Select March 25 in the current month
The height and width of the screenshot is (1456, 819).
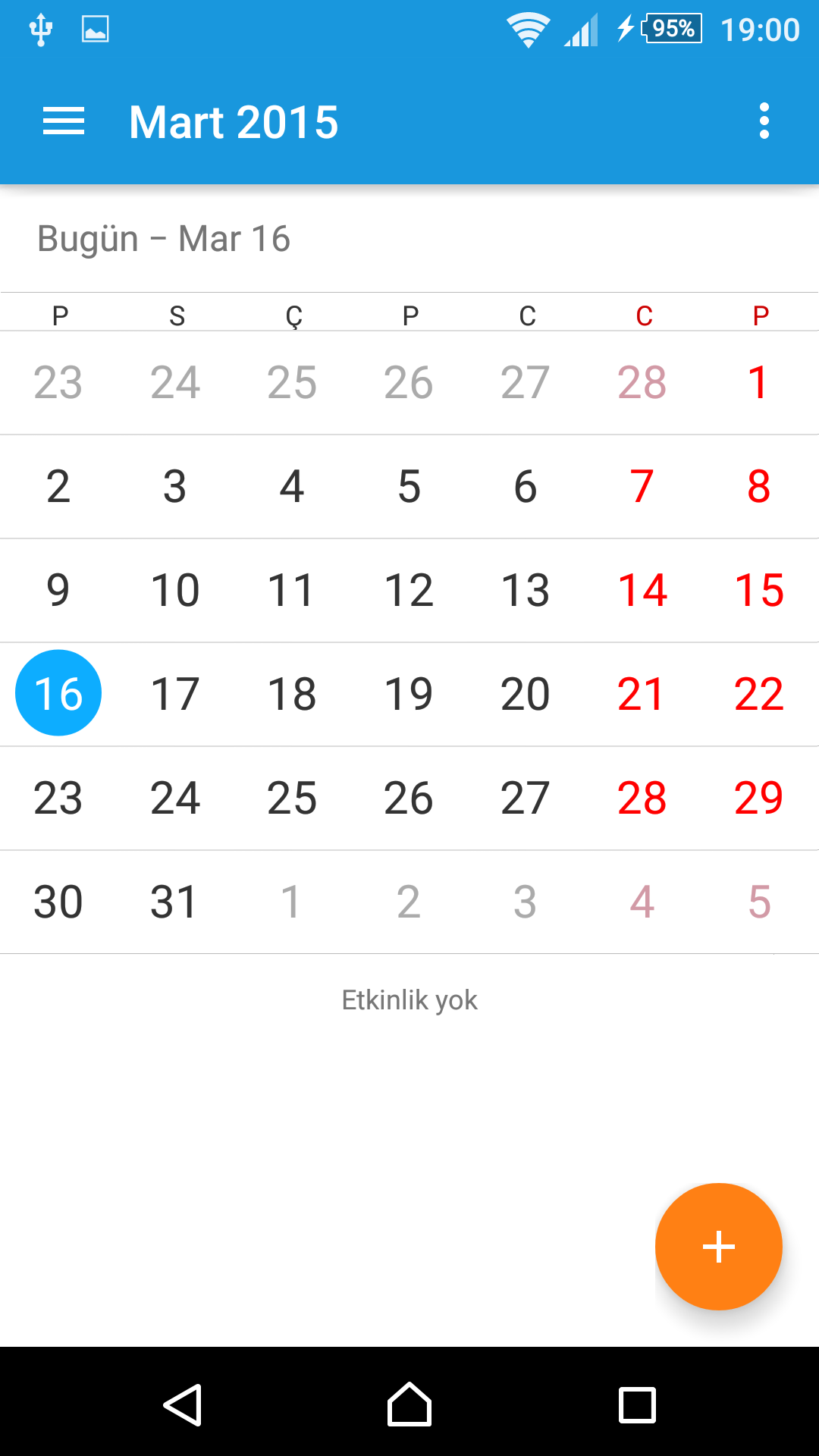292,798
